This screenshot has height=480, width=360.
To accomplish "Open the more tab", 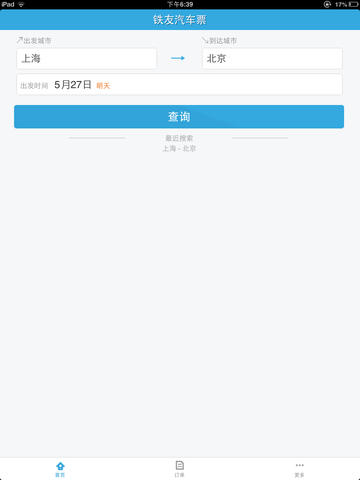I will pos(299,469).
